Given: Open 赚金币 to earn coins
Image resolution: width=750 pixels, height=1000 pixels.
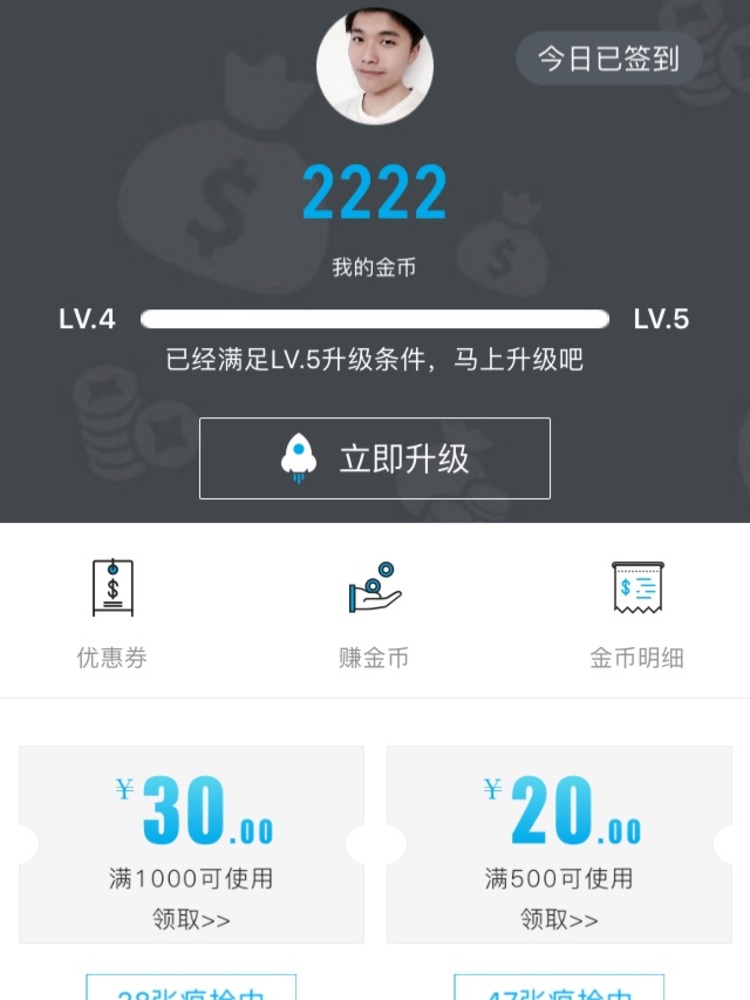Looking at the screenshot, I should point(374,612).
